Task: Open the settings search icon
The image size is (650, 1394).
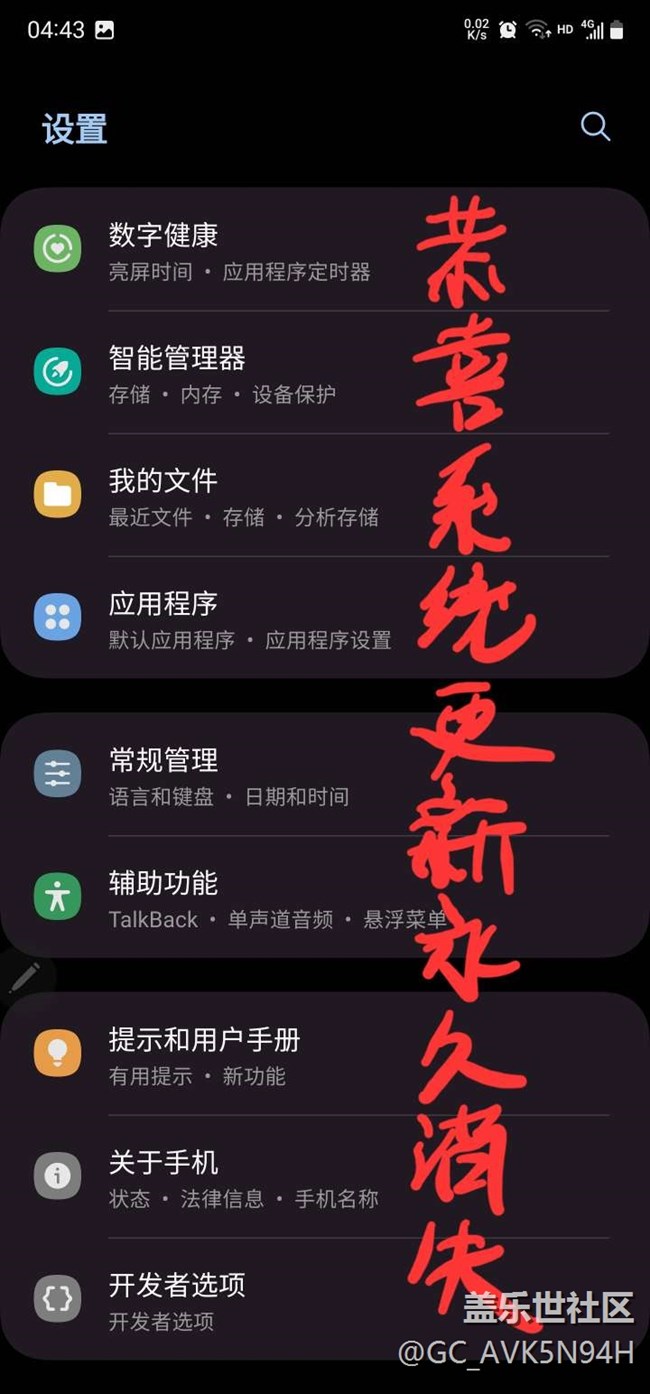Action: coord(595,127)
